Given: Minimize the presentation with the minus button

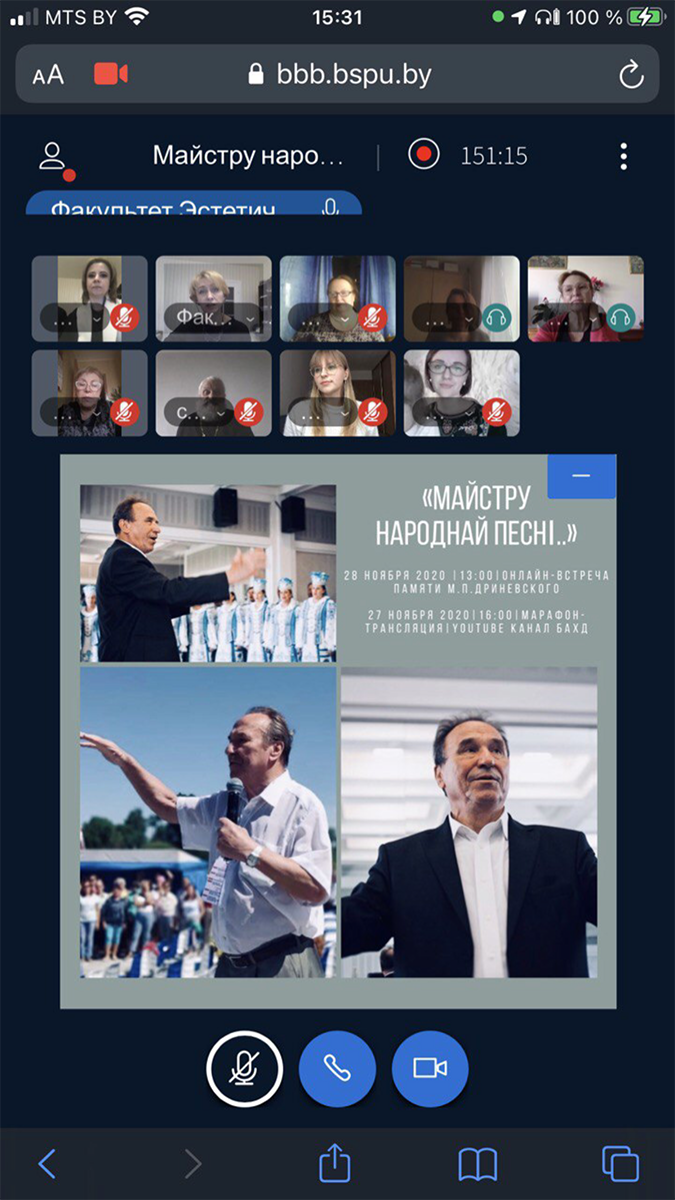Looking at the screenshot, I should click(581, 476).
